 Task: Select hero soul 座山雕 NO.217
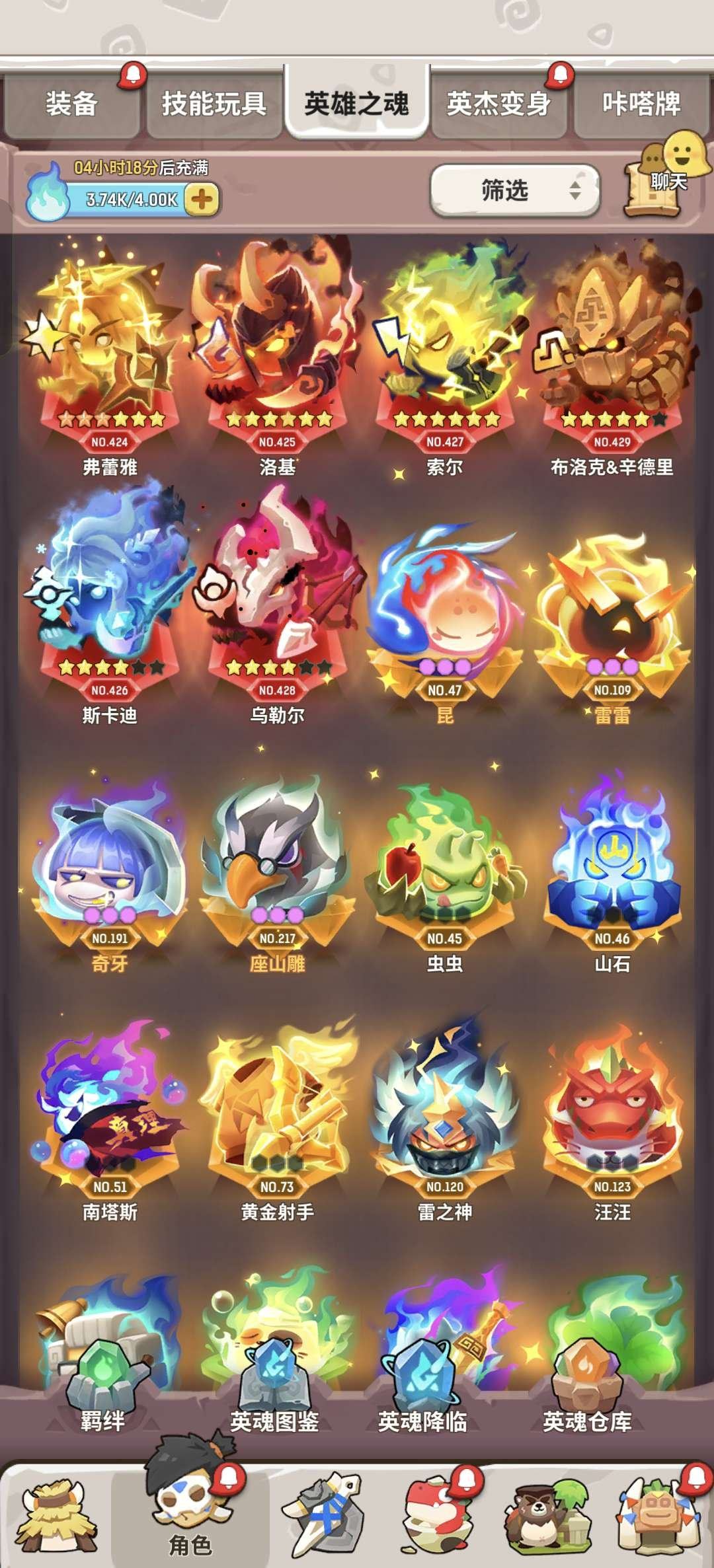click(278, 852)
